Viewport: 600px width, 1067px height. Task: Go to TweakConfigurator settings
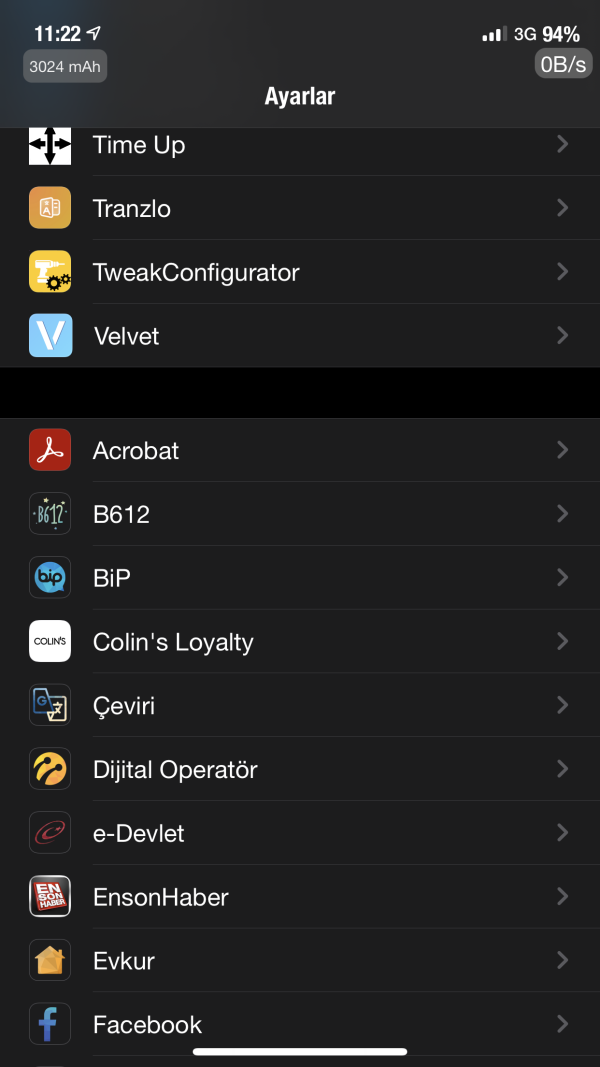pos(300,272)
